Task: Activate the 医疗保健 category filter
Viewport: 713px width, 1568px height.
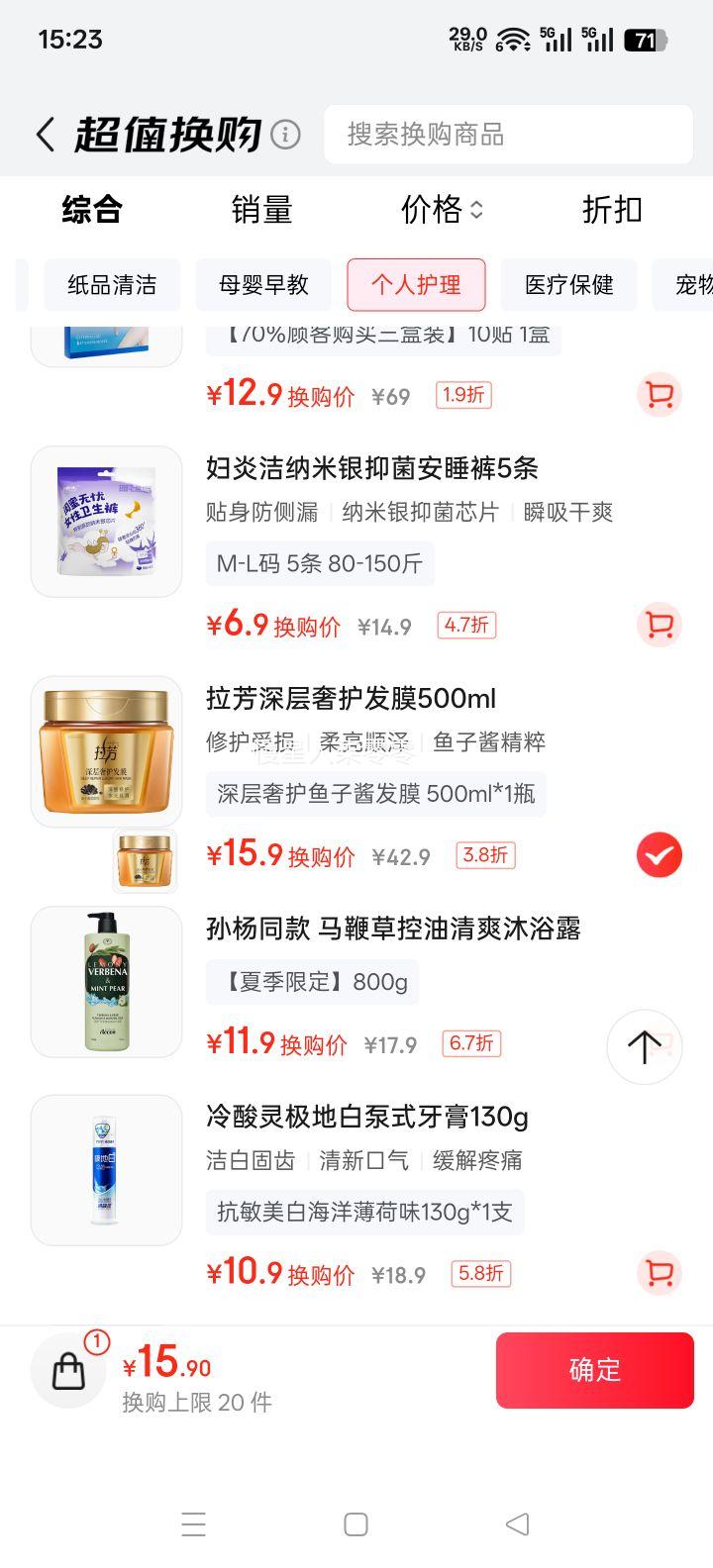Action: point(569,285)
